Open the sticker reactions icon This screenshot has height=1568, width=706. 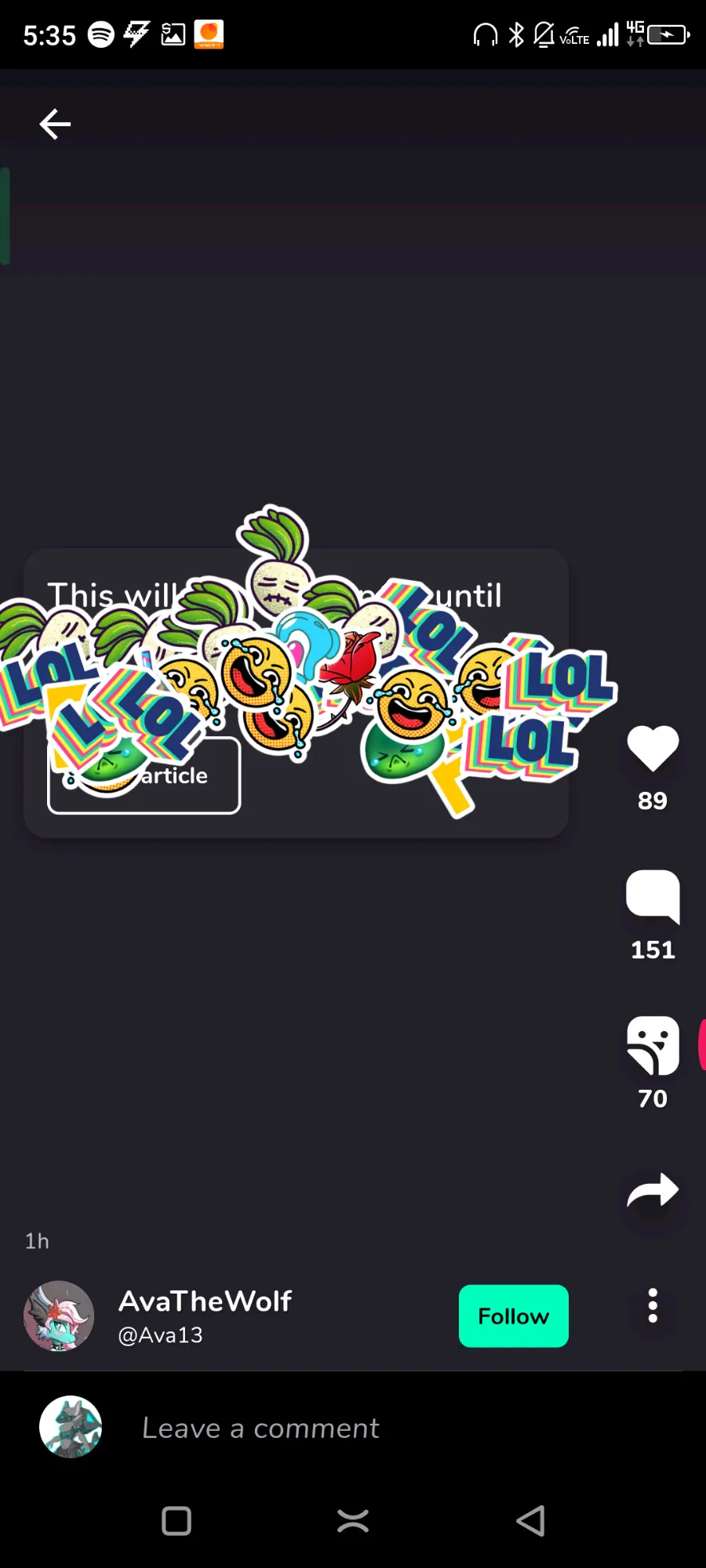tap(653, 1046)
